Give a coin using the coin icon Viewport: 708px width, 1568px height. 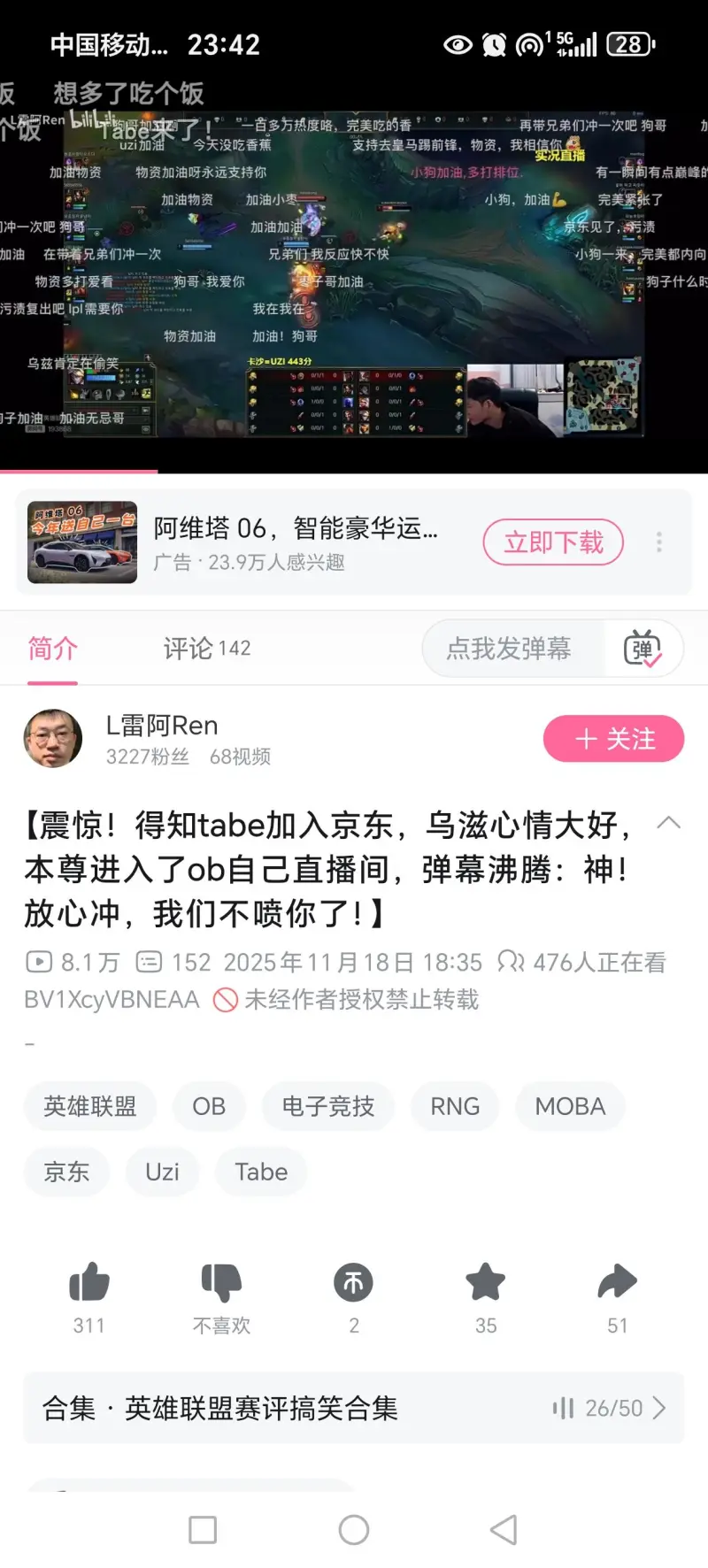pos(353,1282)
